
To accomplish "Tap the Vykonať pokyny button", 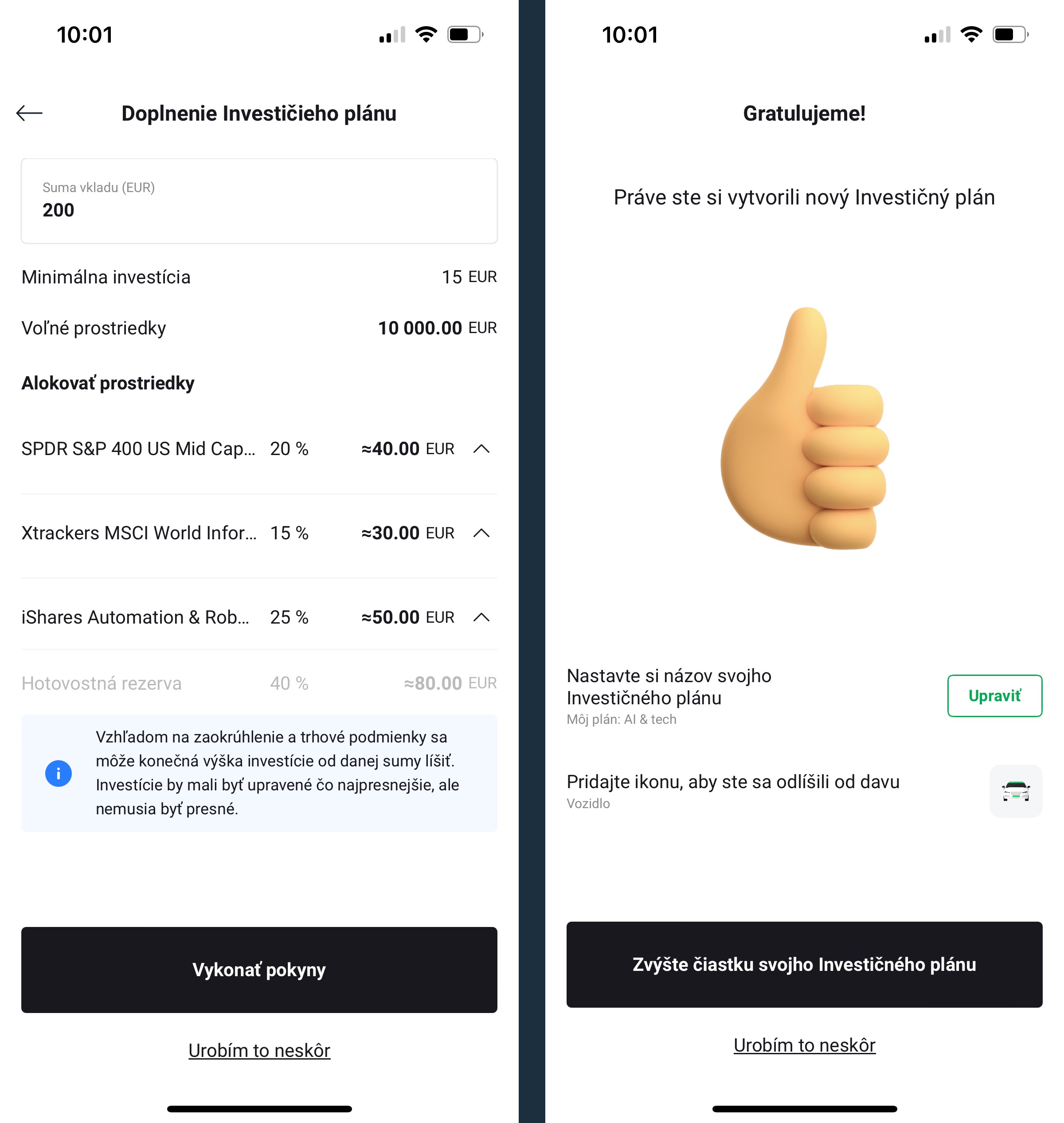I will tap(259, 969).
